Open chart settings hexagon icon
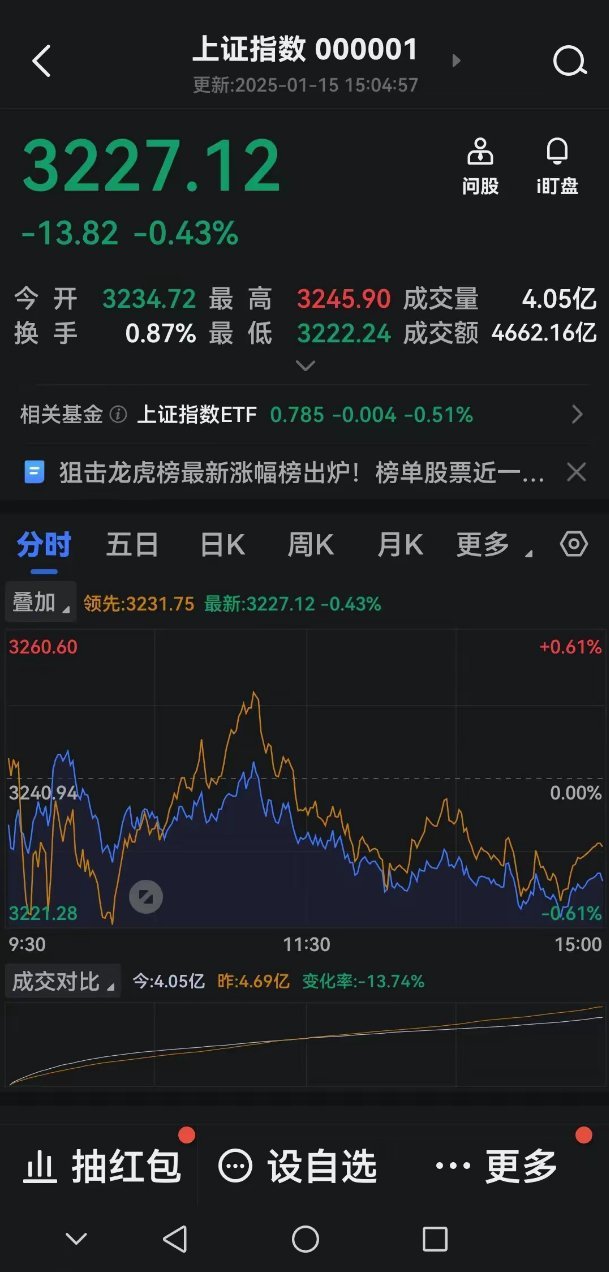Image resolution: width=609 pixels, height=1272 pixels. [x=574, y=544]
